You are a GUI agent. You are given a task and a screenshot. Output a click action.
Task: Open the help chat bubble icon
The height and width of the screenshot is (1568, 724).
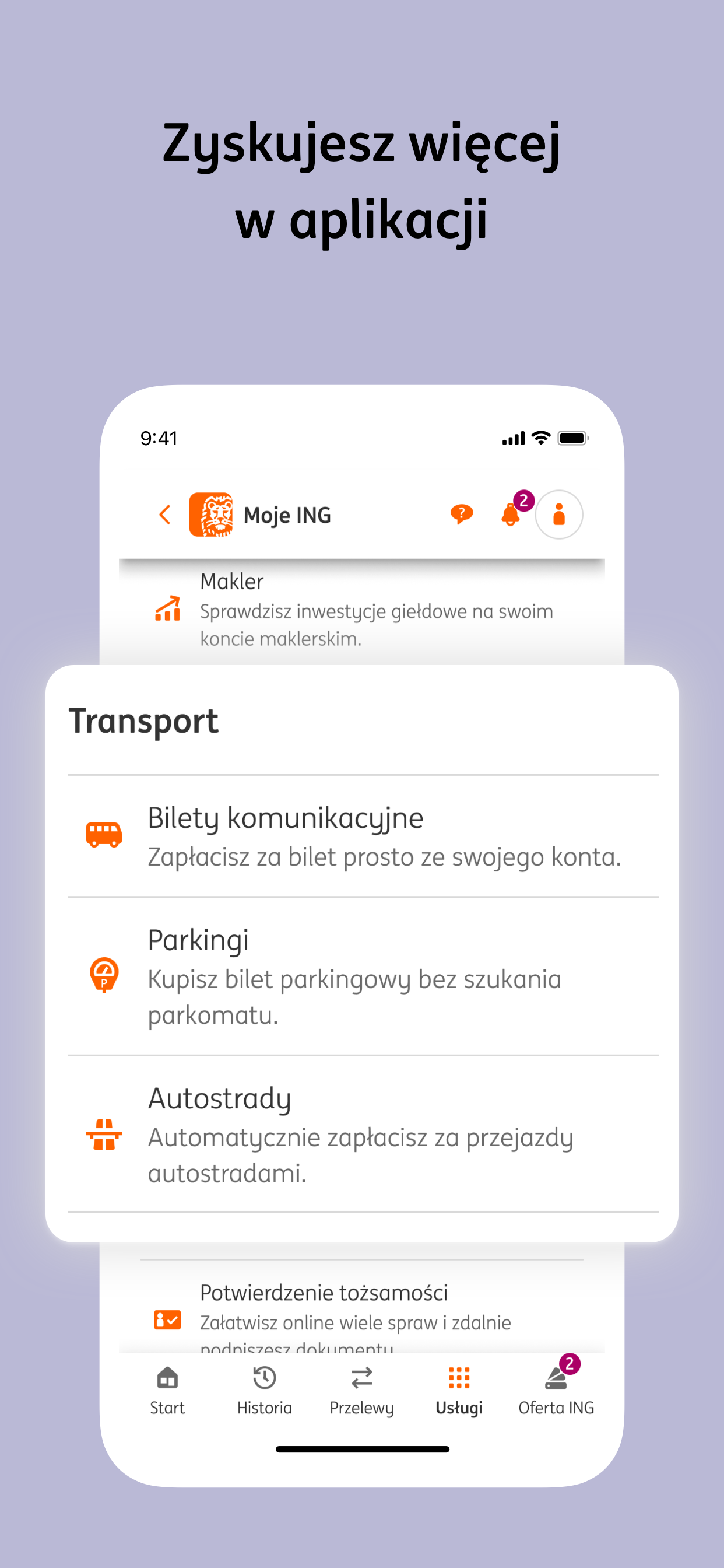point(461,514)
